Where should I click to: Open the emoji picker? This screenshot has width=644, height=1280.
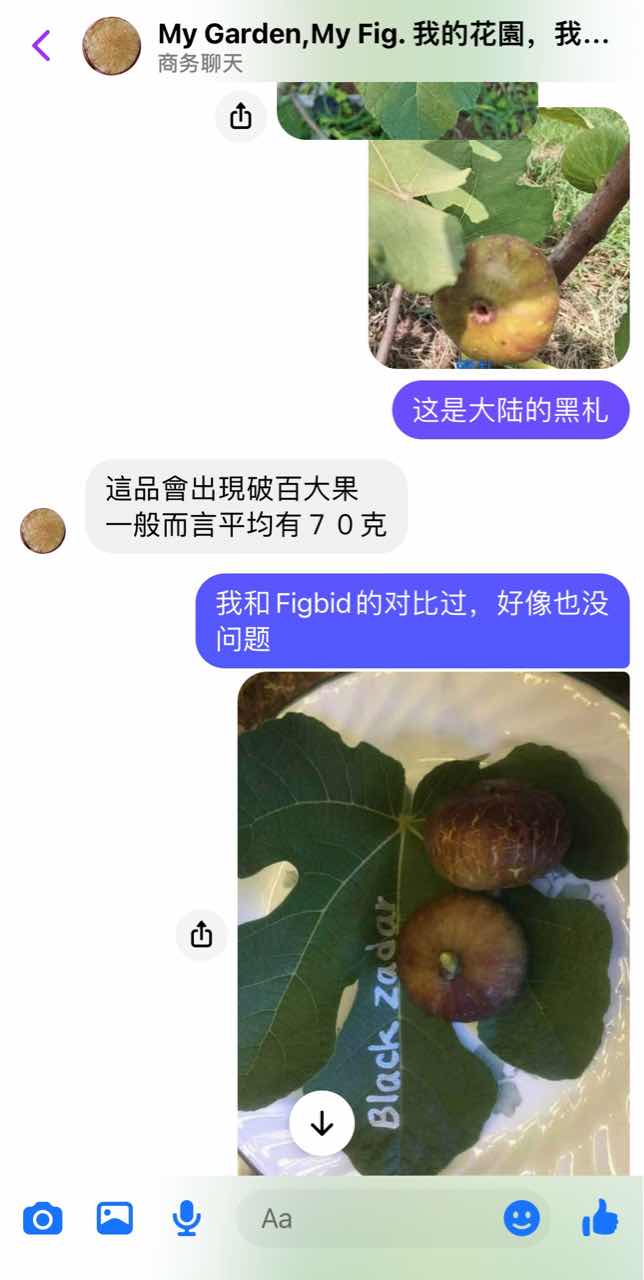(521, 1218)
